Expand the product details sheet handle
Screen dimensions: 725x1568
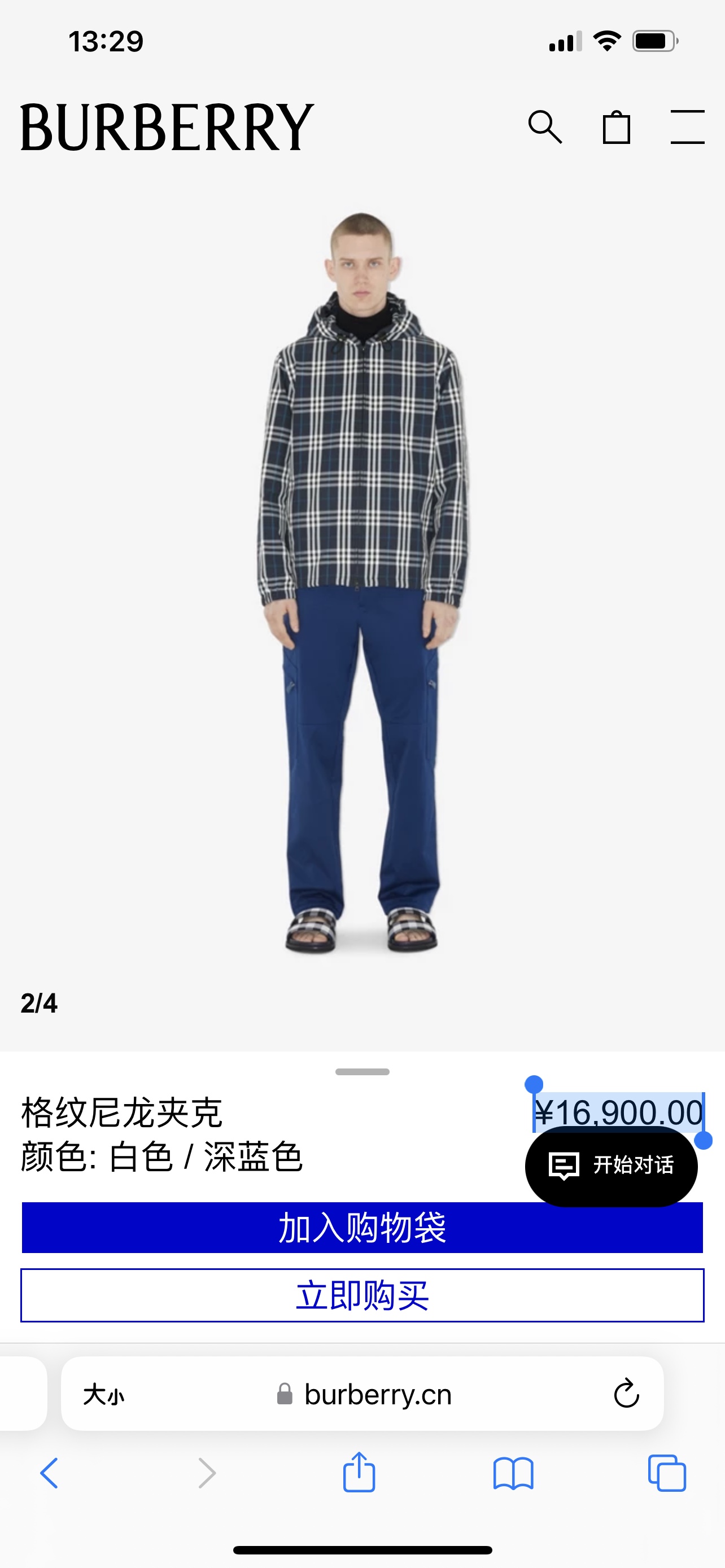click(x=362, y=1072)
